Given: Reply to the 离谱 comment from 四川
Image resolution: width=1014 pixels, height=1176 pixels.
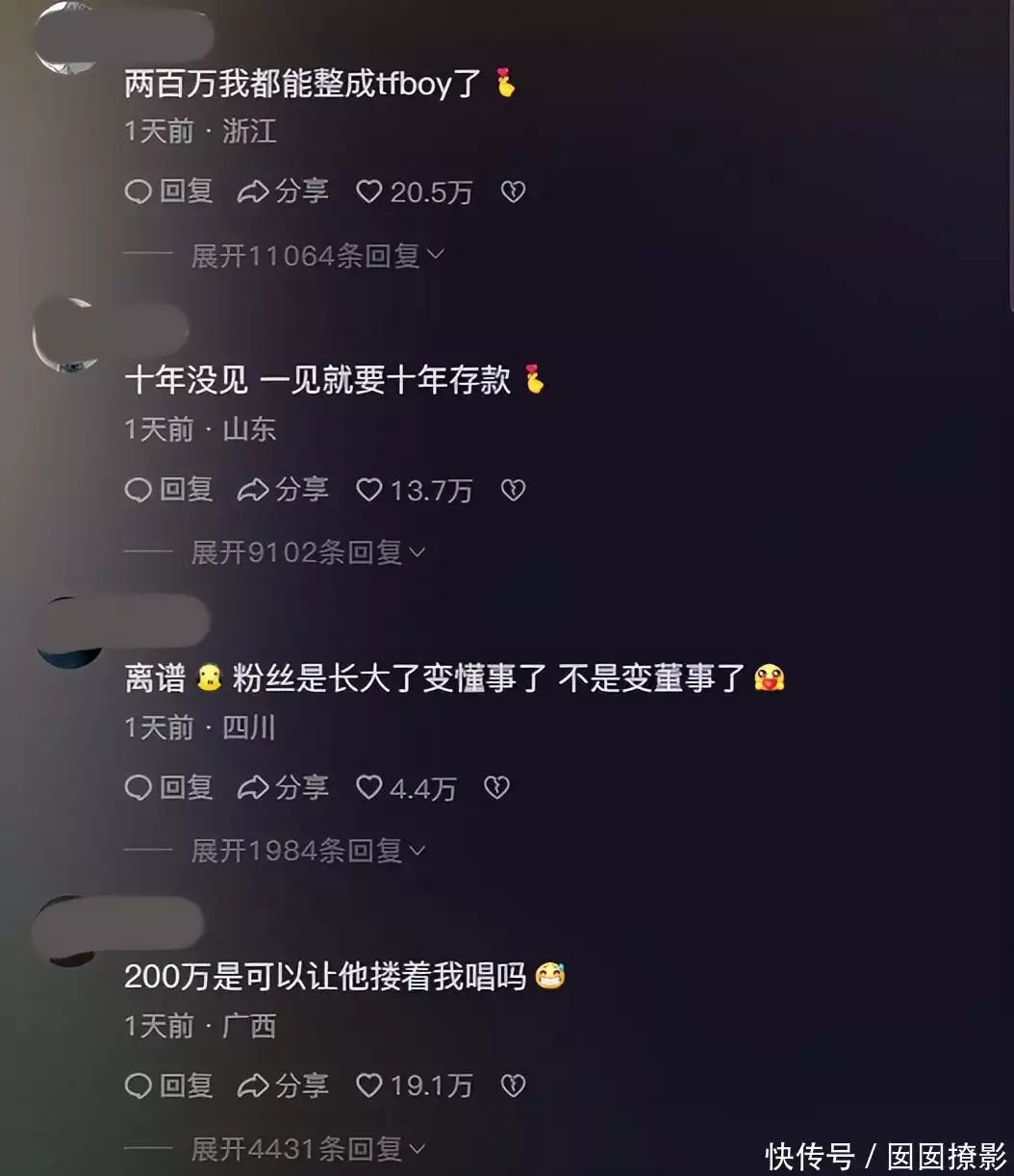Looking at the screenshot, I should point(168,787).
